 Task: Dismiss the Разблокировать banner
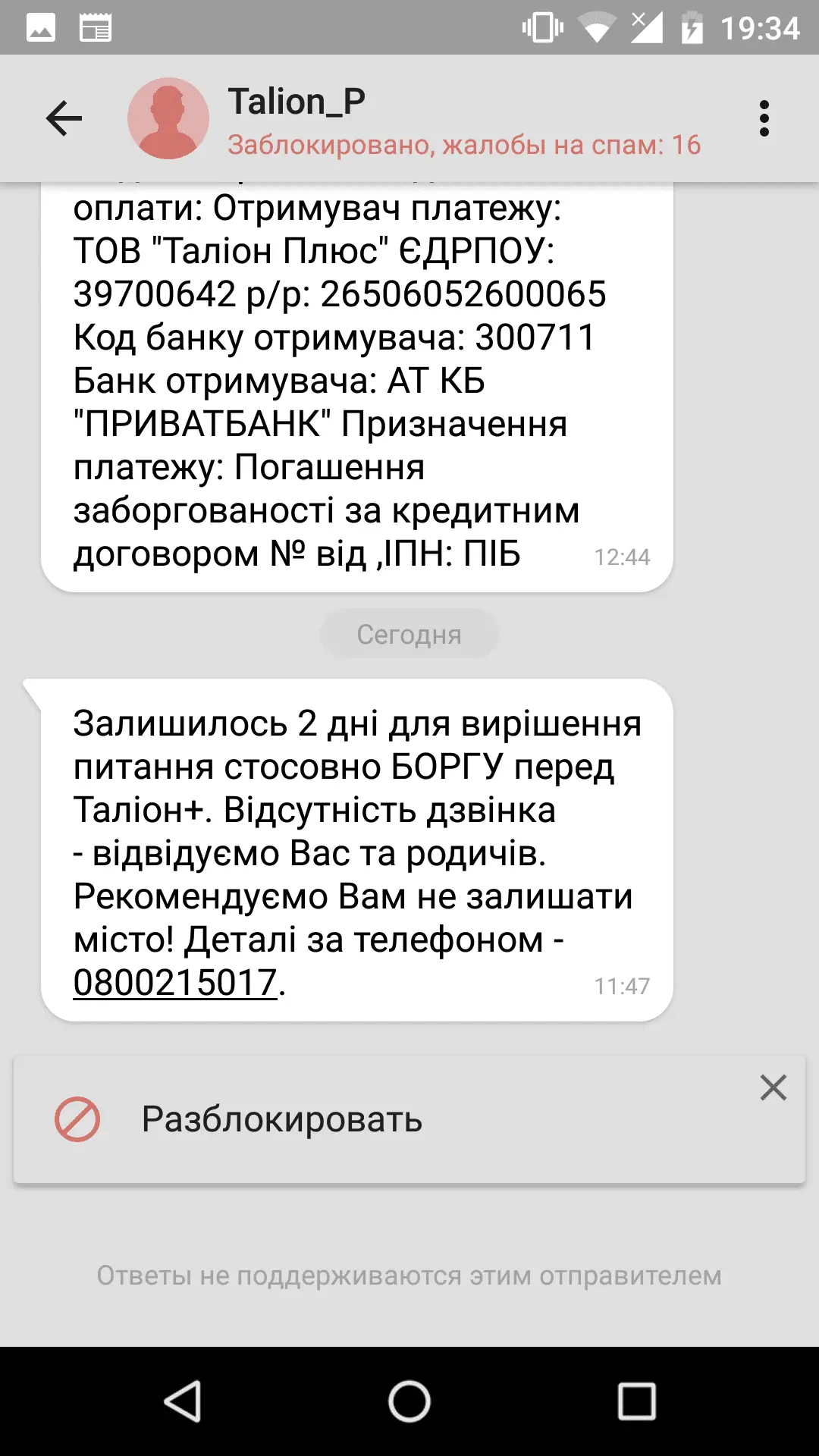(773, 1087)
